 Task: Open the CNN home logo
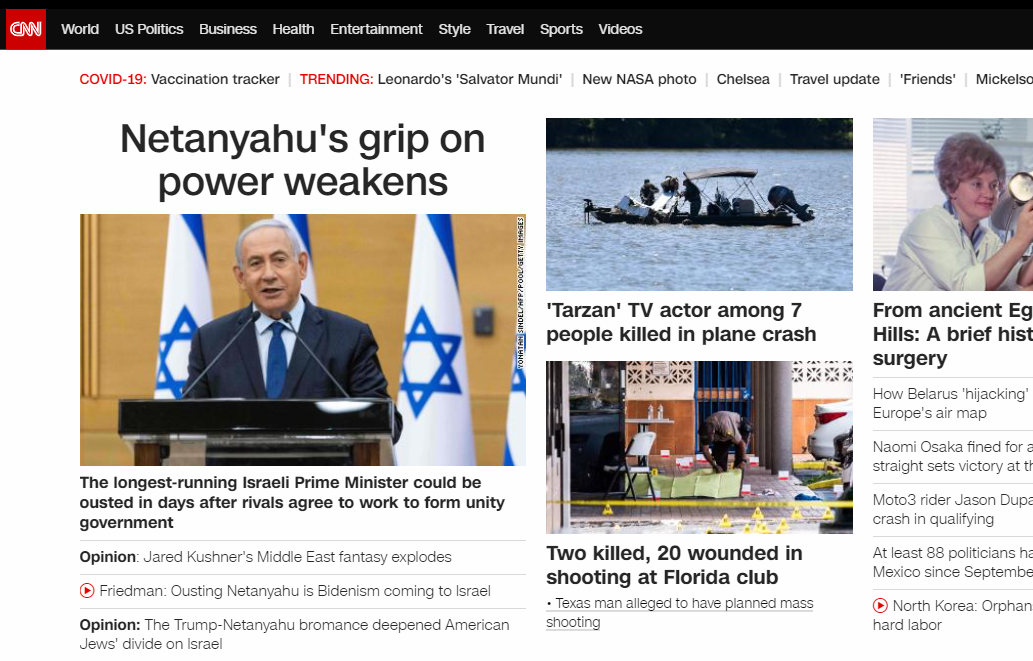26,29
